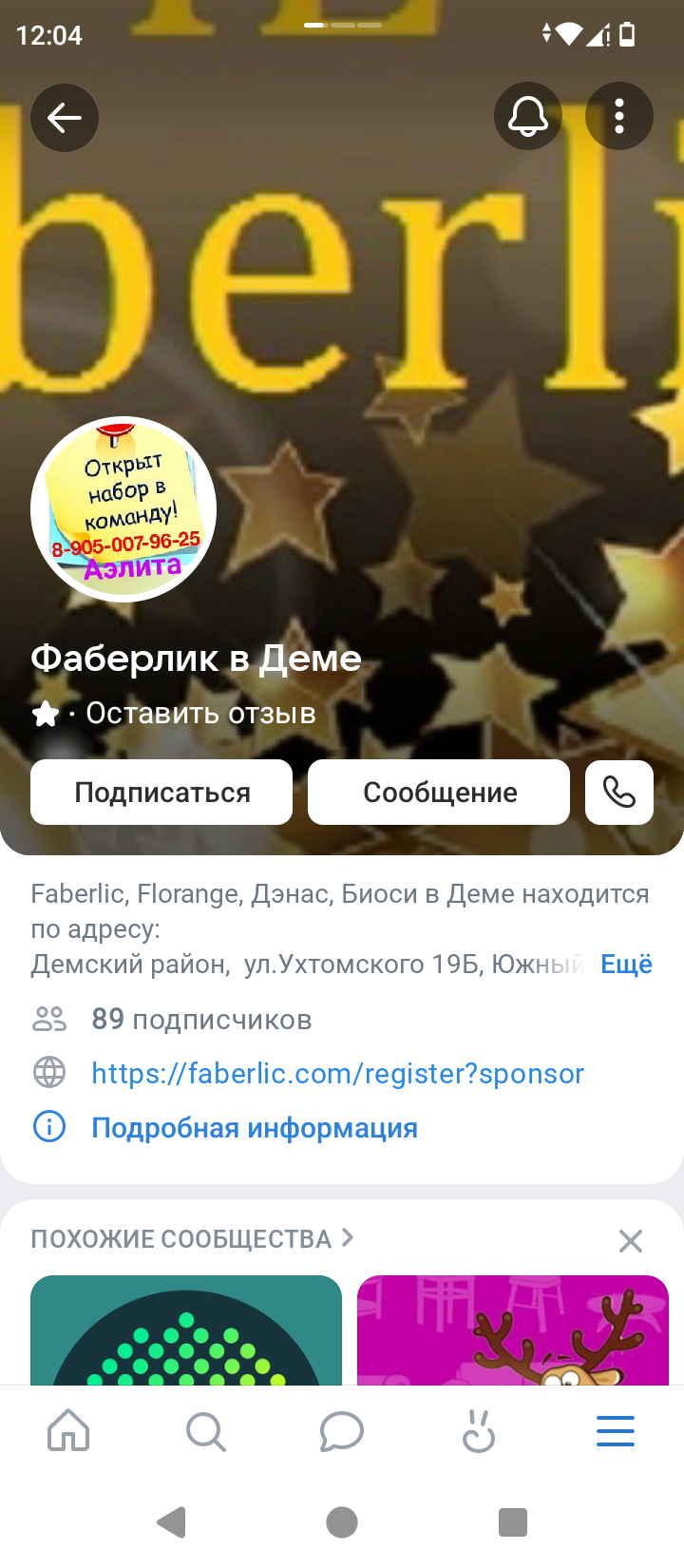Screen dimensions: 684x1568
Task: Open the community avatar picture
Action: pyautogui.click(x=123, y=509)
